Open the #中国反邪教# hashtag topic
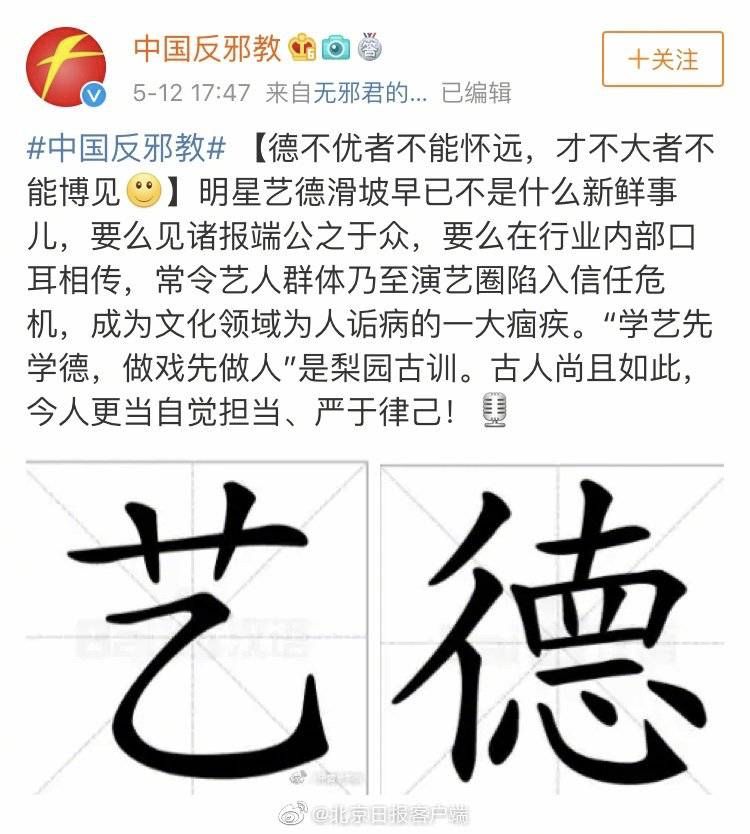The image size is (750, 834). pyautogui.click(x=125, y=150)
